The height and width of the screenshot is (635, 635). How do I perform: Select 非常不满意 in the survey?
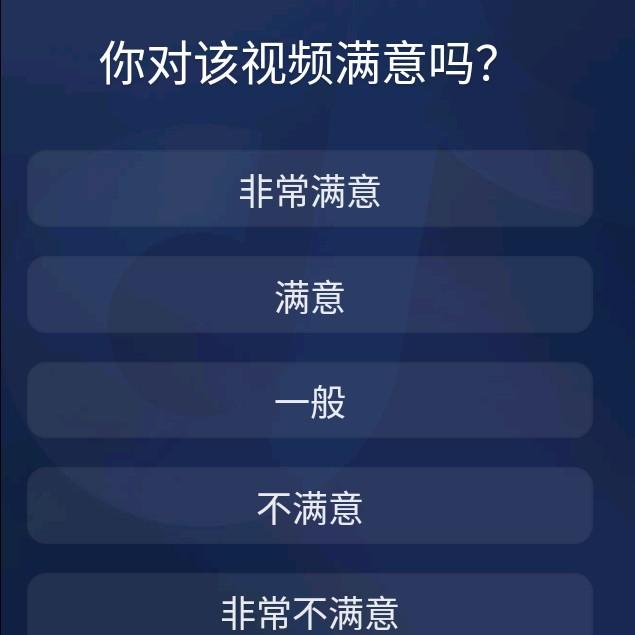tap(310, 608)
